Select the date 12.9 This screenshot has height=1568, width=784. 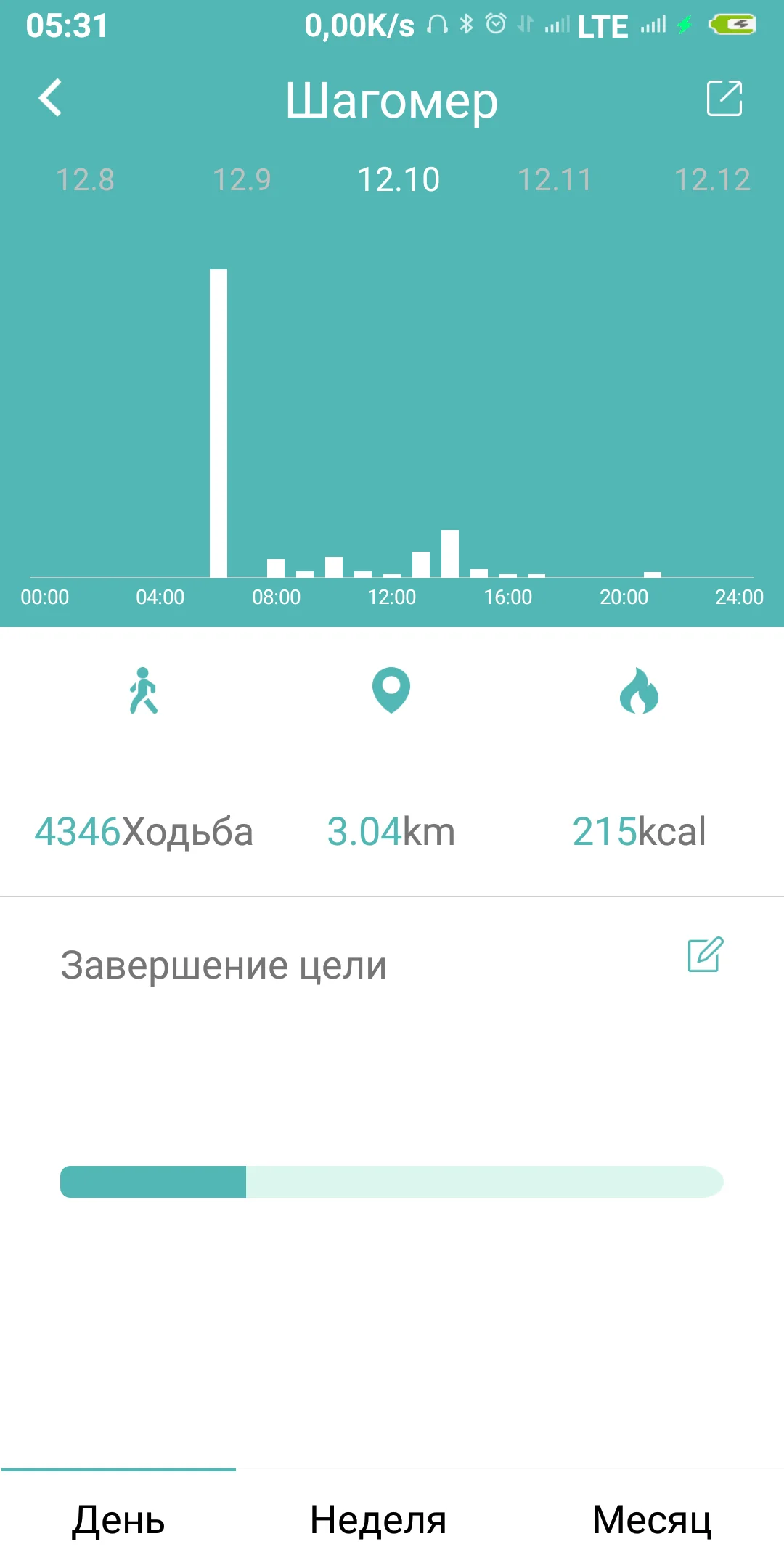(x=242, y=180)
